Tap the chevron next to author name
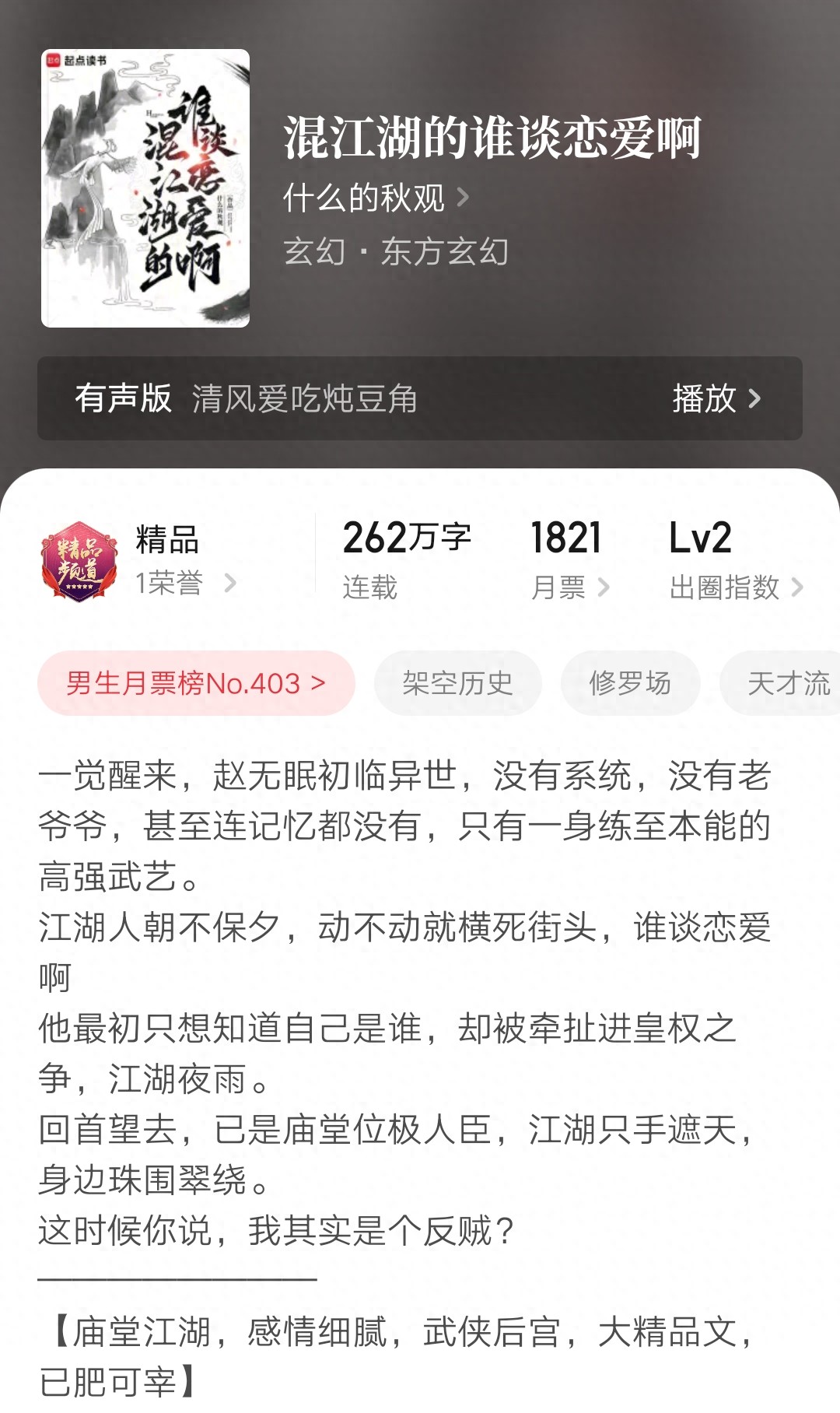Viewport: 840px width, 1413px height. (465, 198)
